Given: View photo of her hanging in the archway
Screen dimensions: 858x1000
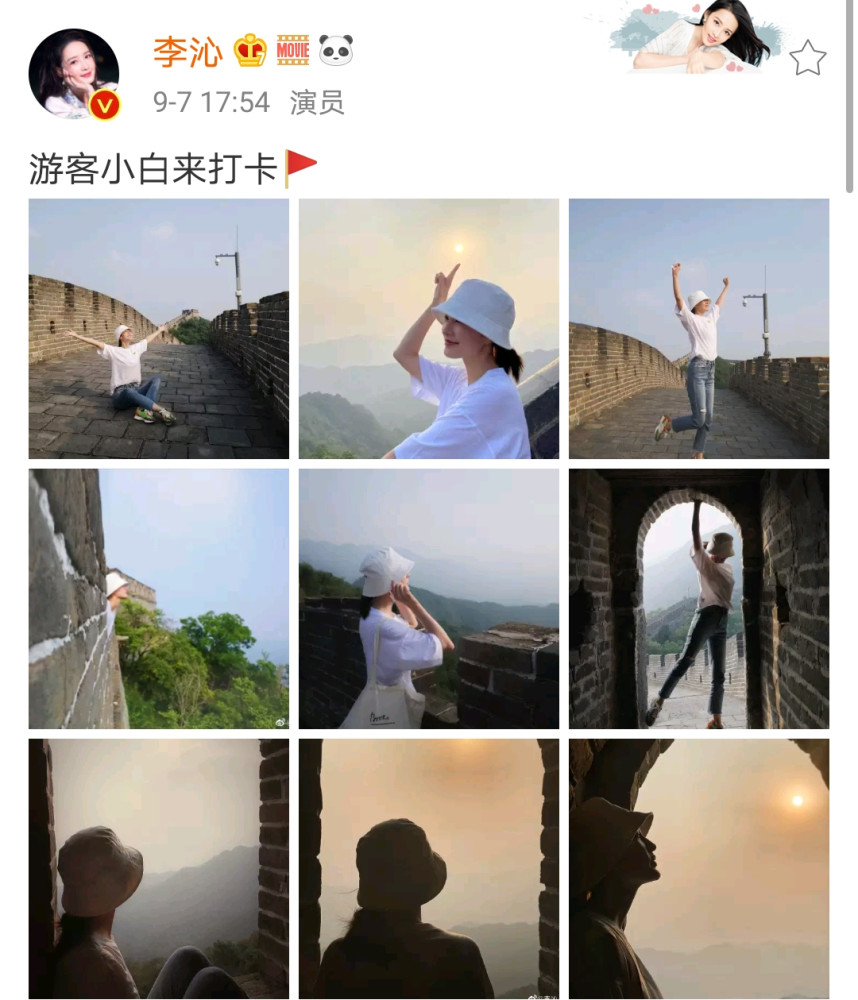Looking at the screenshot, I should click(x=700, y=600).
